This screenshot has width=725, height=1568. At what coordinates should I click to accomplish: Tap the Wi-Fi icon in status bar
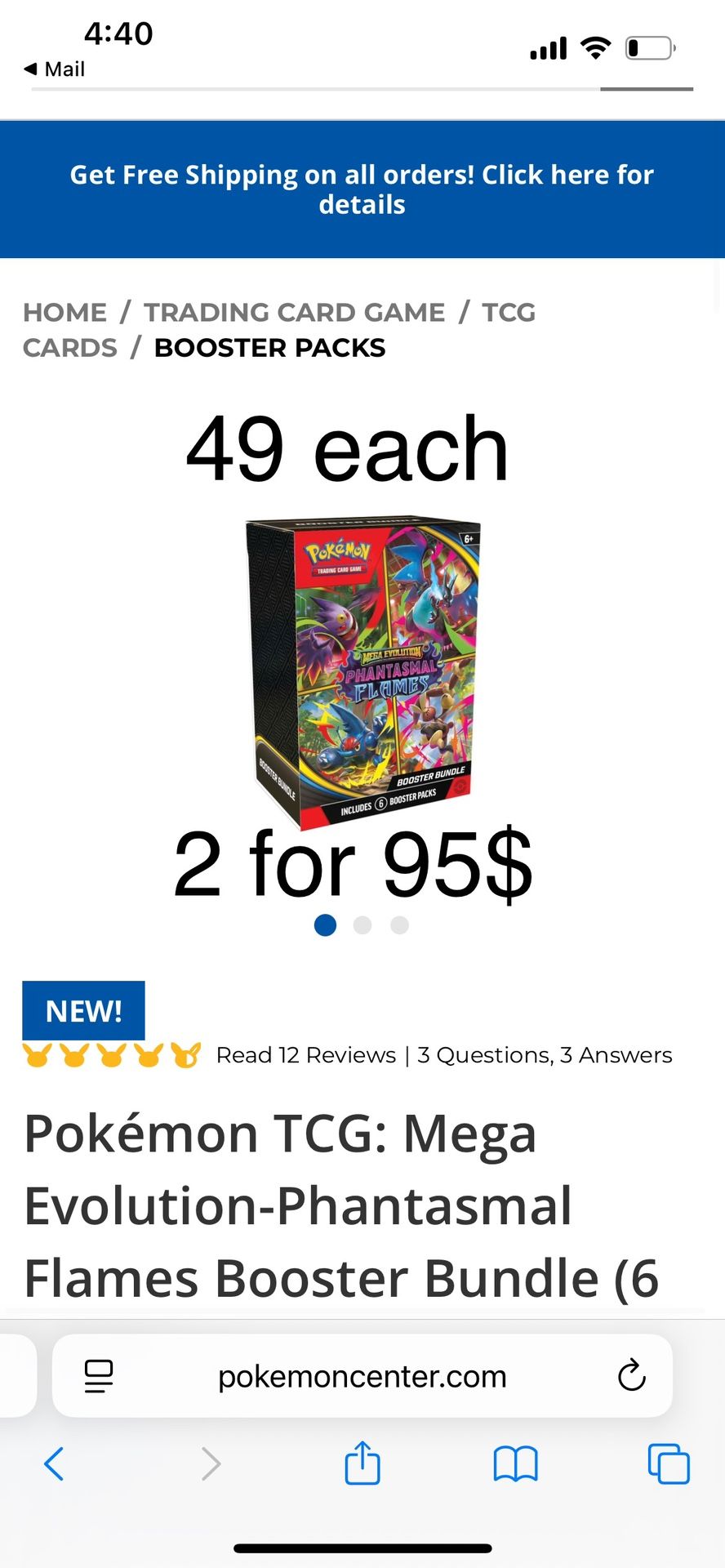tap(597, 49)
